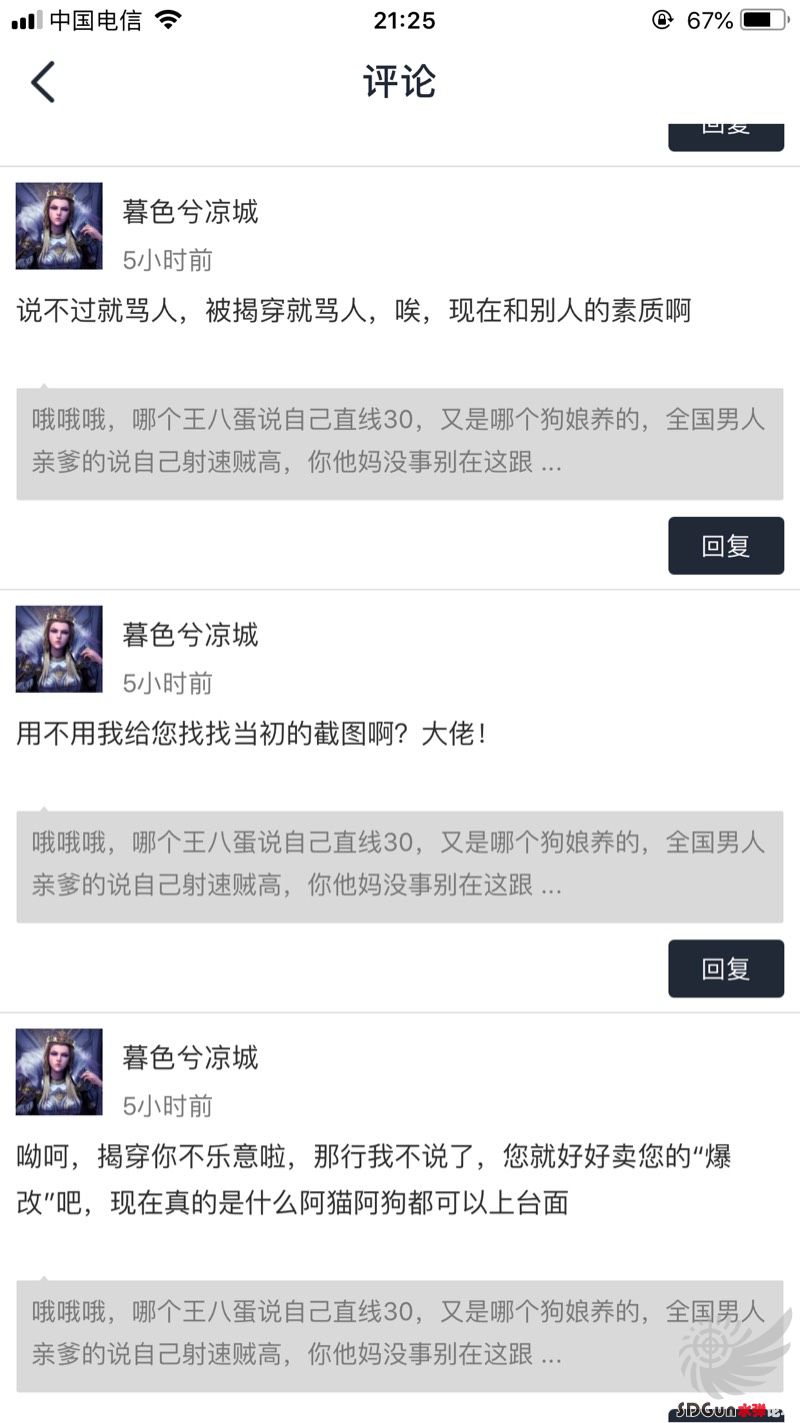Open quoted comment under 呦呵，揭穿你不乐意啦
The height and width of the screenshot is (1423, 800).
(x=399, y=1335)
